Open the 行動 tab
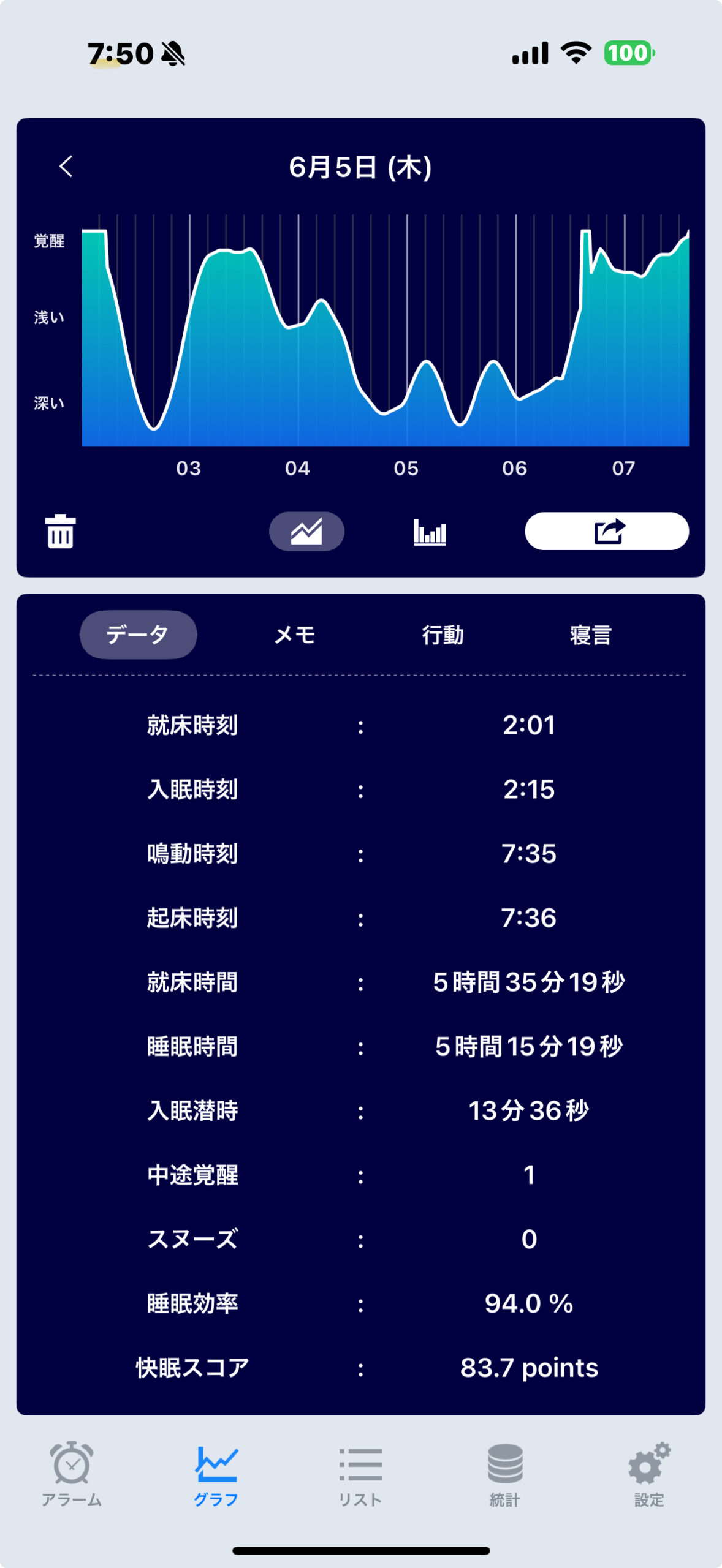This screenshot has width=722, height=1568. pyautogui.click(x=443, y=635)
